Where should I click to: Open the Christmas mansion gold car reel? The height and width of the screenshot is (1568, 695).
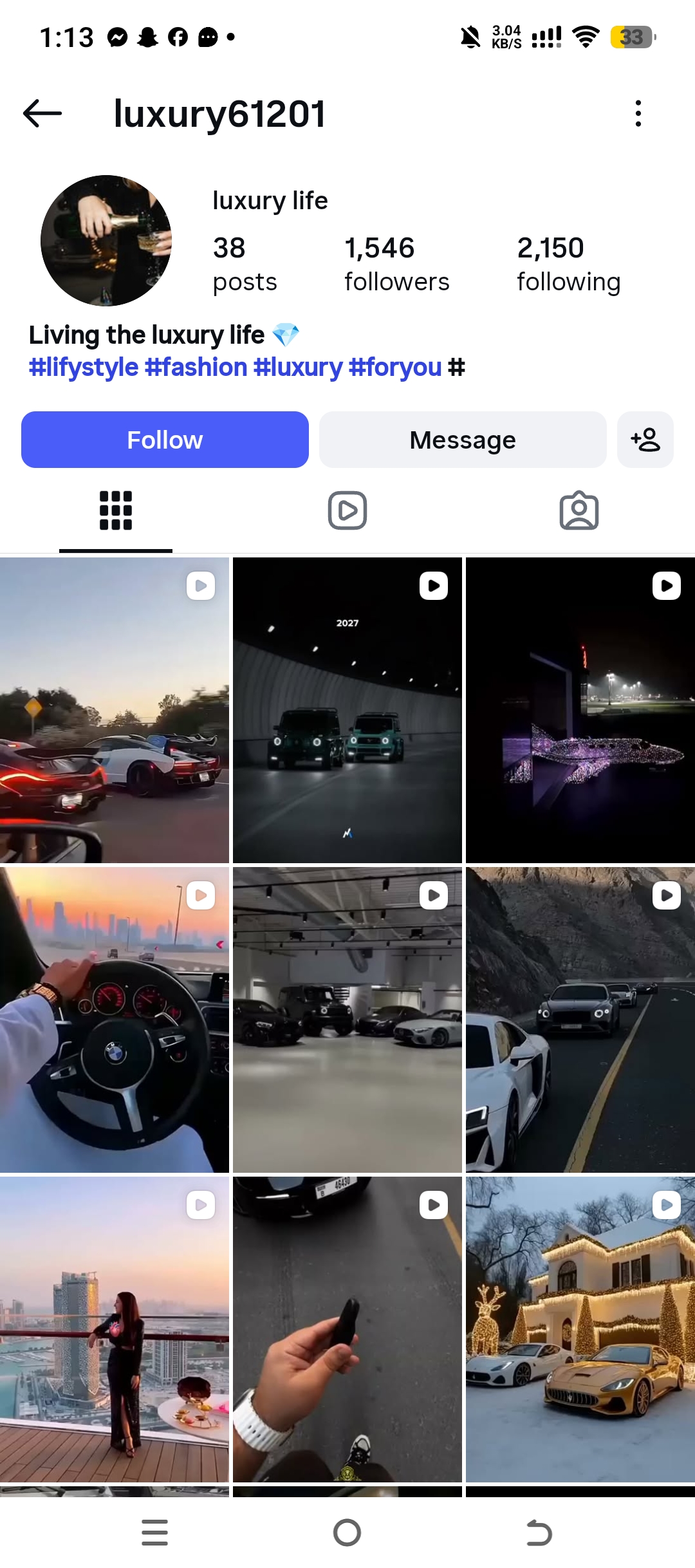[580, 1329]
